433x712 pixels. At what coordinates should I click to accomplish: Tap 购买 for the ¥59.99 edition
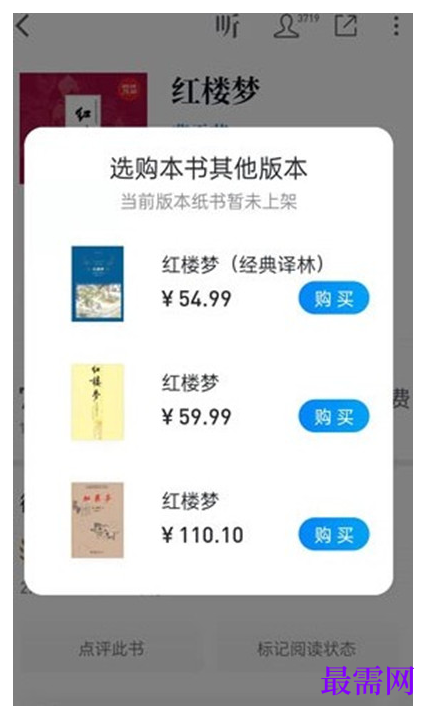coord(334,416)
